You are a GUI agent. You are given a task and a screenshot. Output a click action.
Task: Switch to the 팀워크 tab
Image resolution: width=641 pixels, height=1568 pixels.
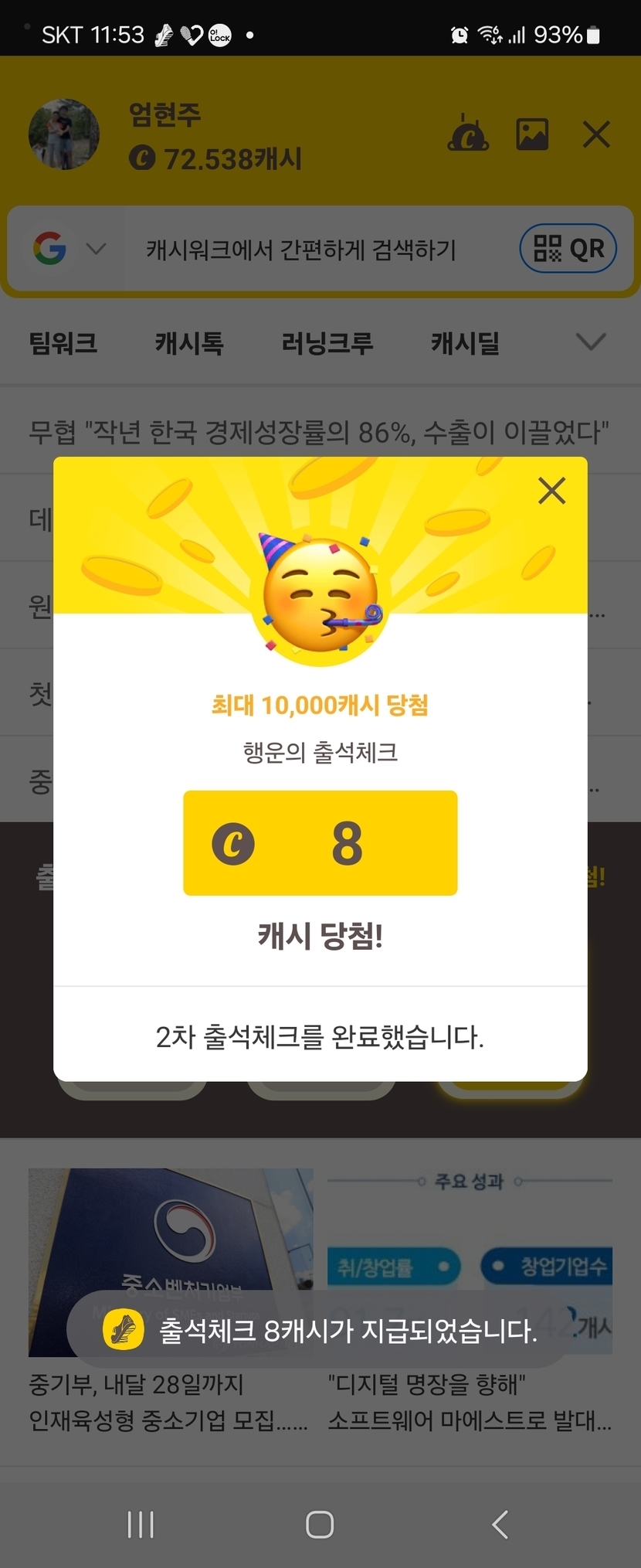pyautogui.click(x=63, y=342)
